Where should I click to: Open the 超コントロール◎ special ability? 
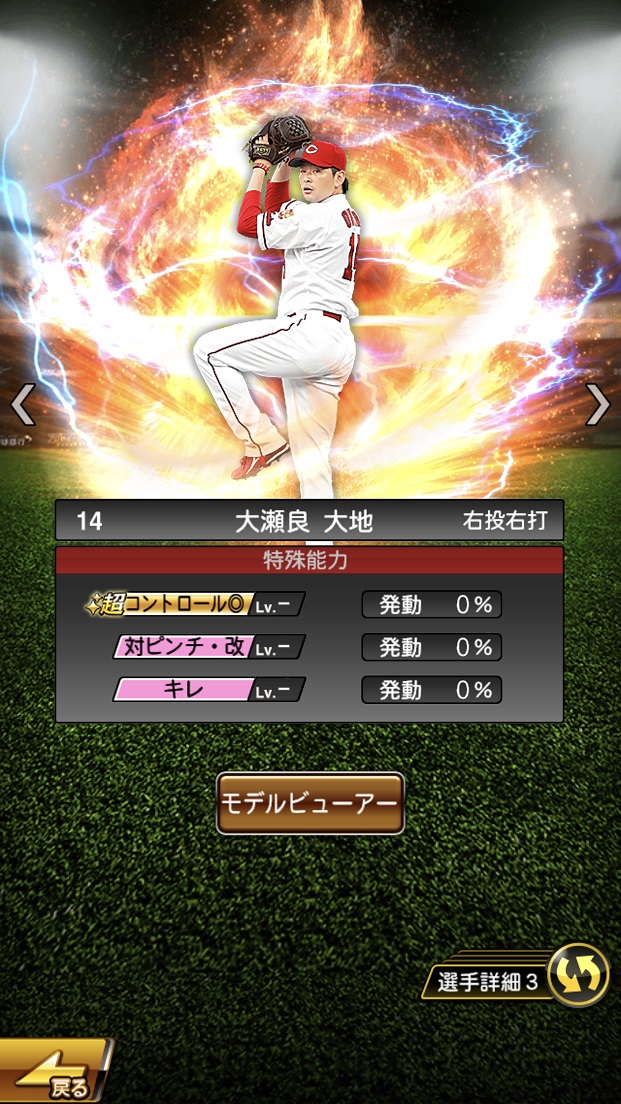(195, 604)
